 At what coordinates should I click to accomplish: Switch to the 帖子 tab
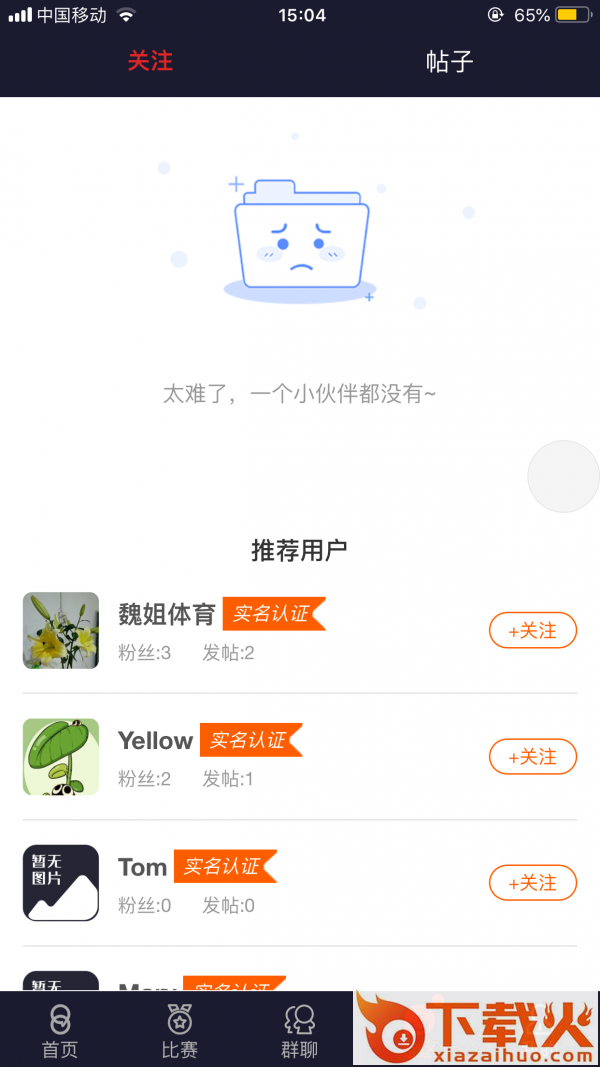coord(449,61)
